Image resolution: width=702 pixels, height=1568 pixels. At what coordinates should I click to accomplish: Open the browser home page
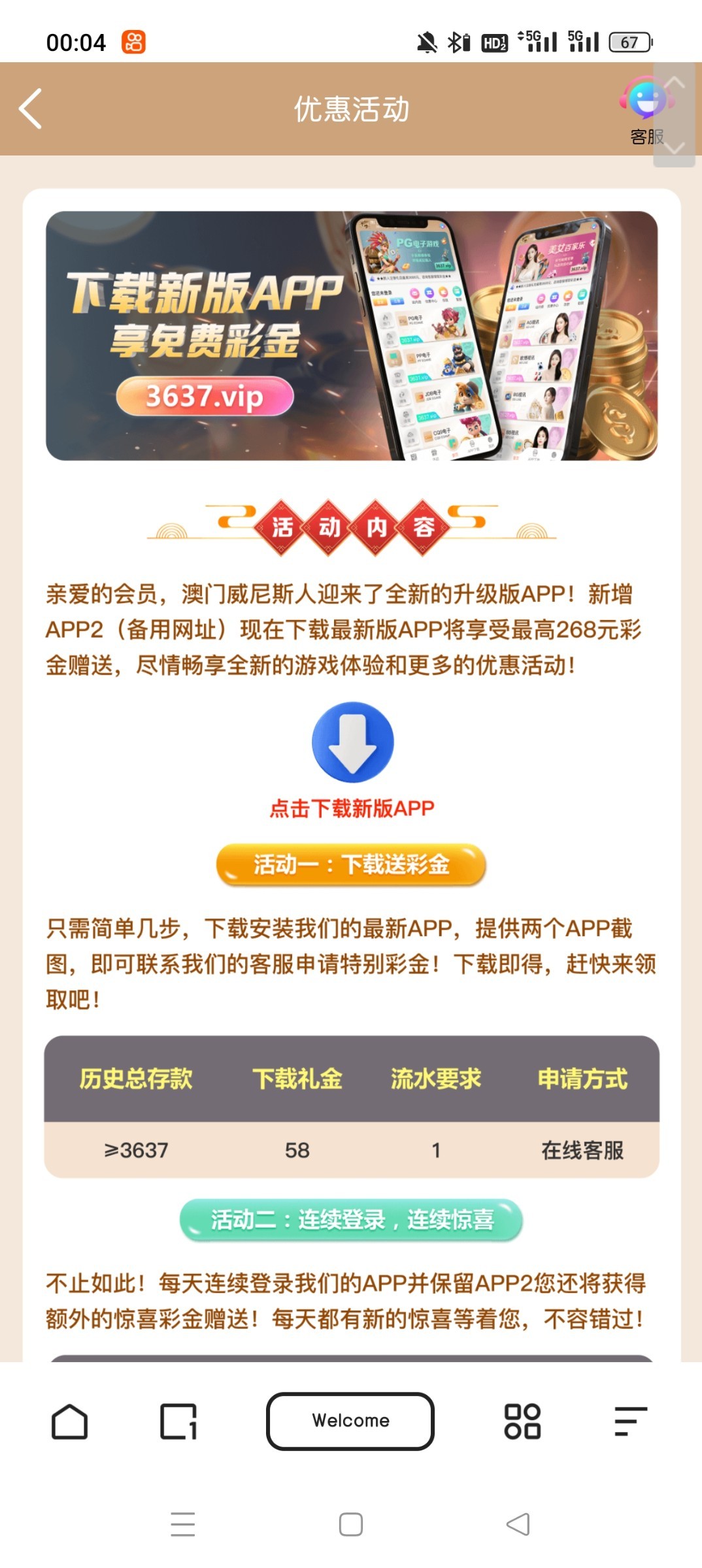69,1421
